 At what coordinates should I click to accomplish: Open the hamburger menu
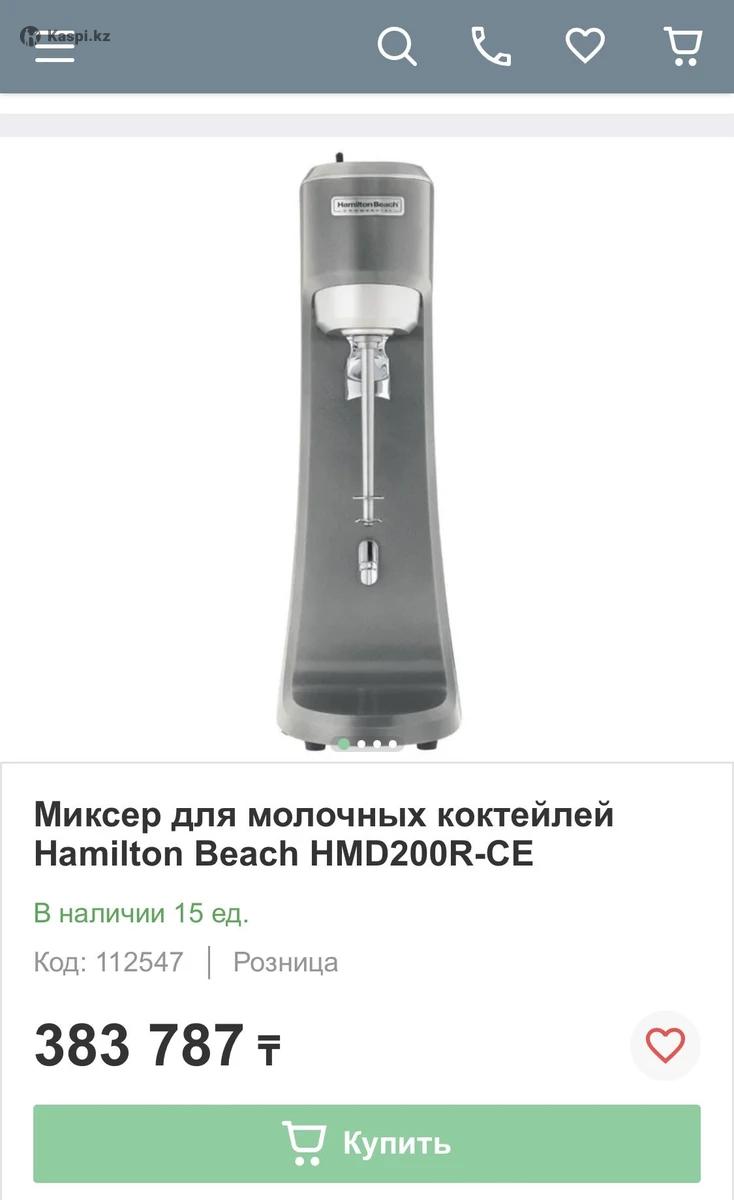[55, 47]
